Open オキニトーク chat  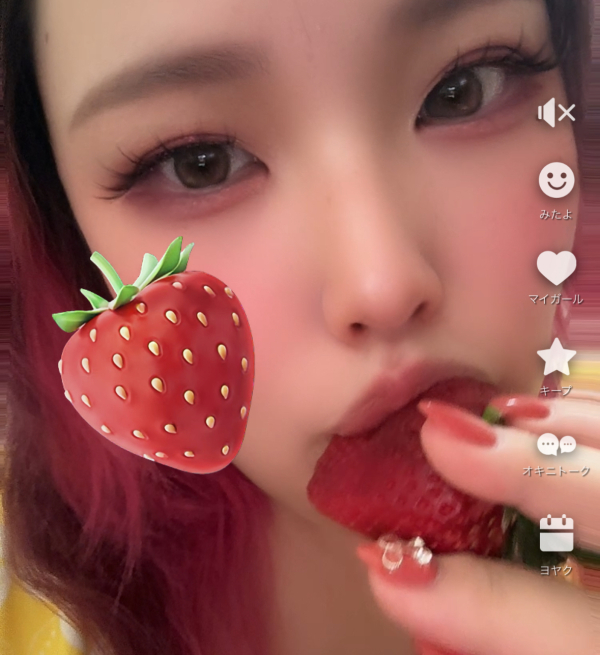click(556, 445)
